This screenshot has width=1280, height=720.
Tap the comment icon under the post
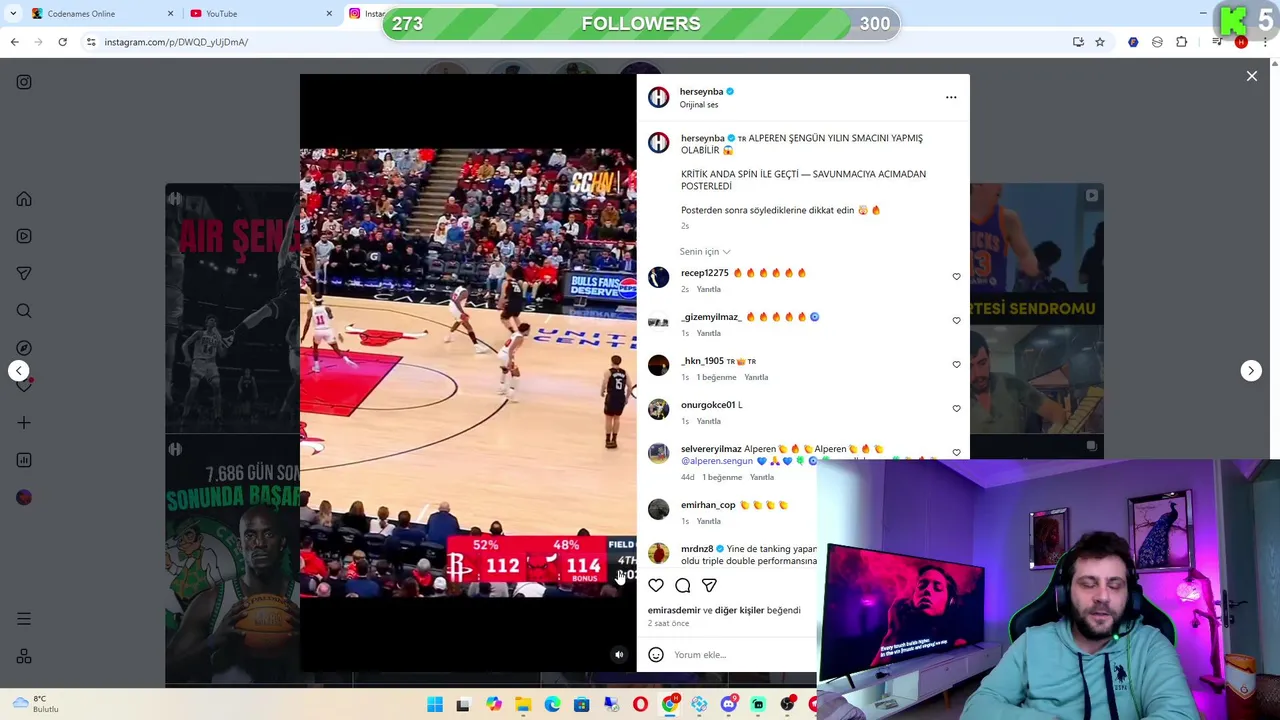click(682, 586)
